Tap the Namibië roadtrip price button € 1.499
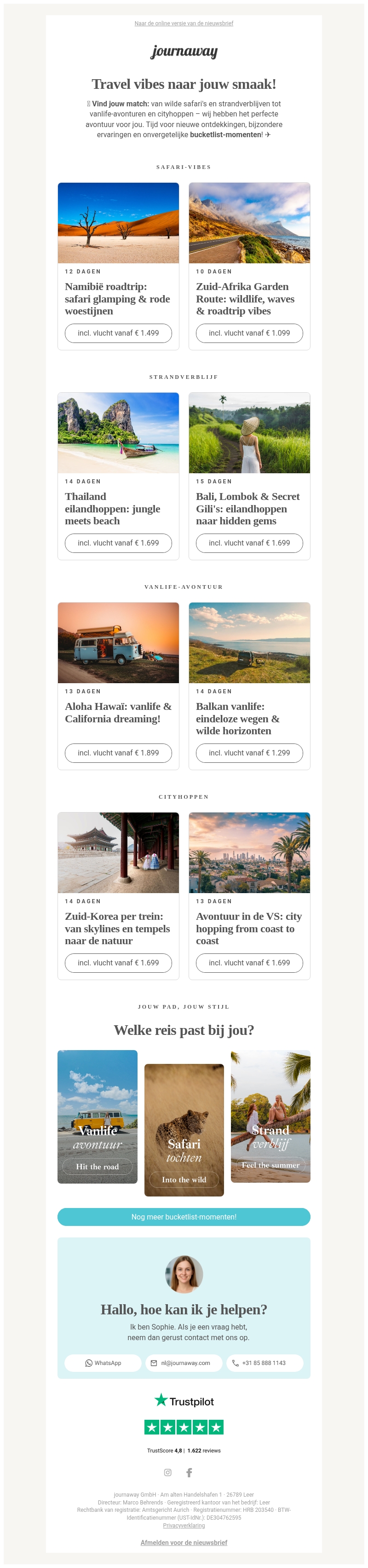Image resolution: width=368 pixels, height=1568 pixels. (118, 333)
